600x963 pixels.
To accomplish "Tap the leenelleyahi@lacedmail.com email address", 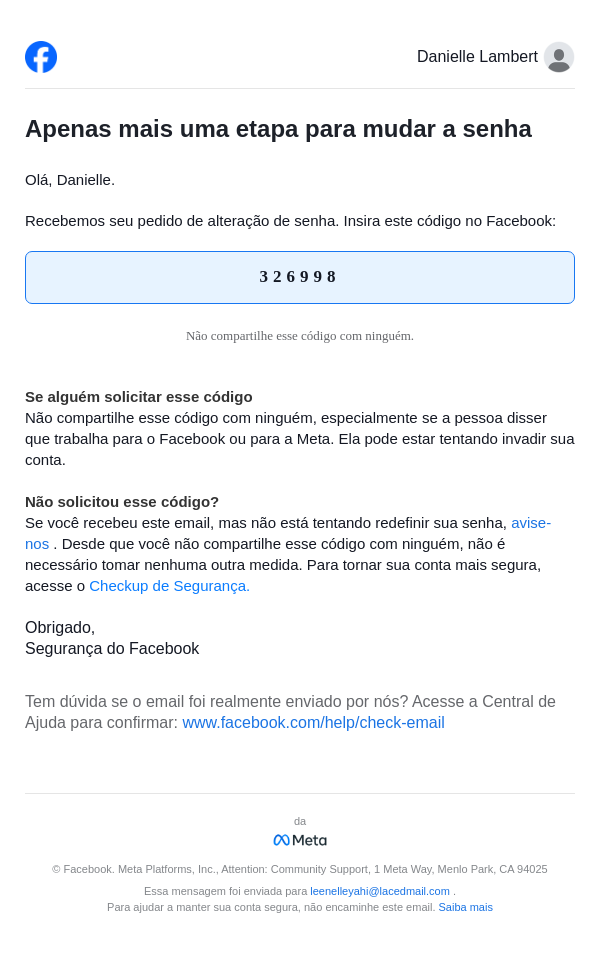I will (x=380, y=891).
